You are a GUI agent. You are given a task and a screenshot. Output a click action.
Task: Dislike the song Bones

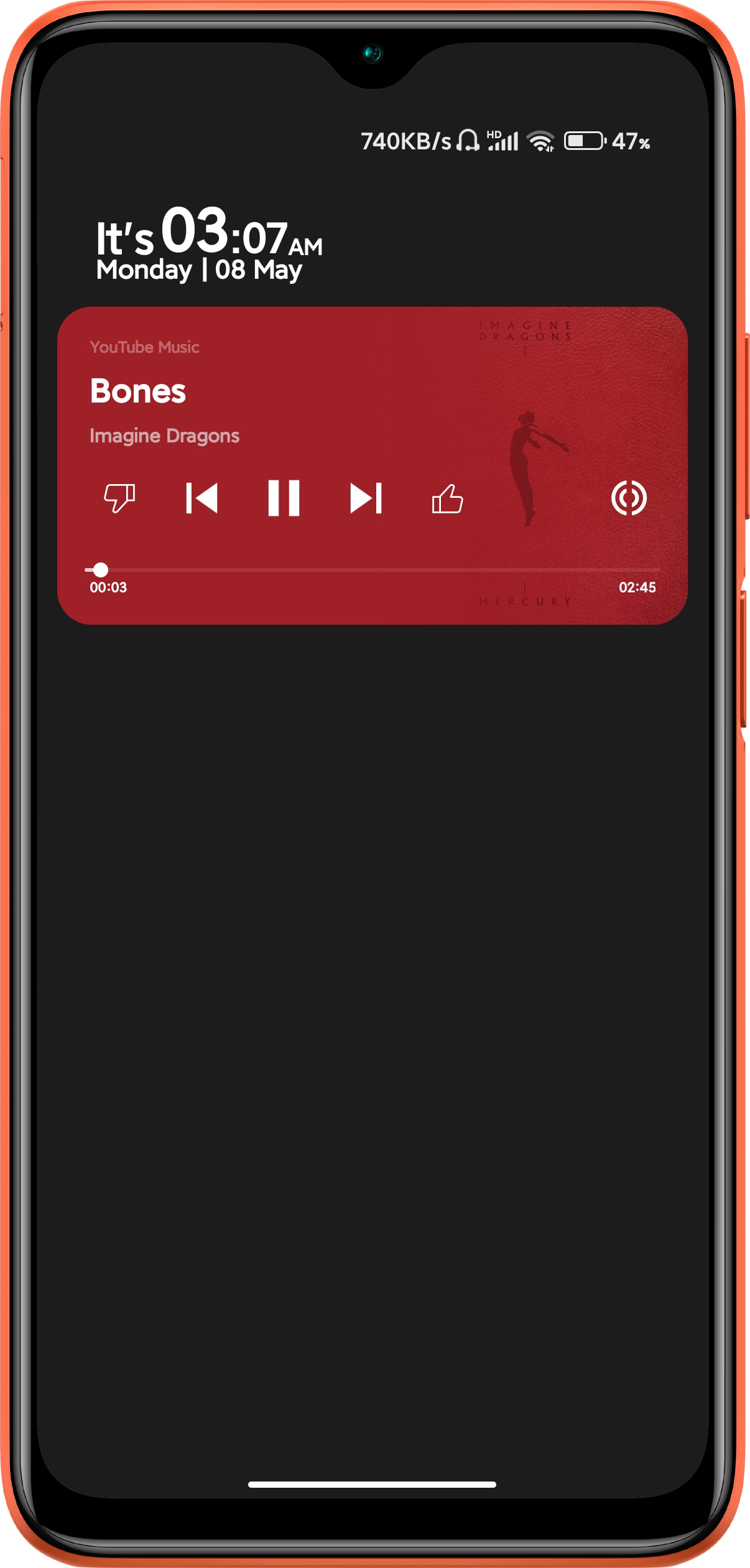[x=119, y=498]
